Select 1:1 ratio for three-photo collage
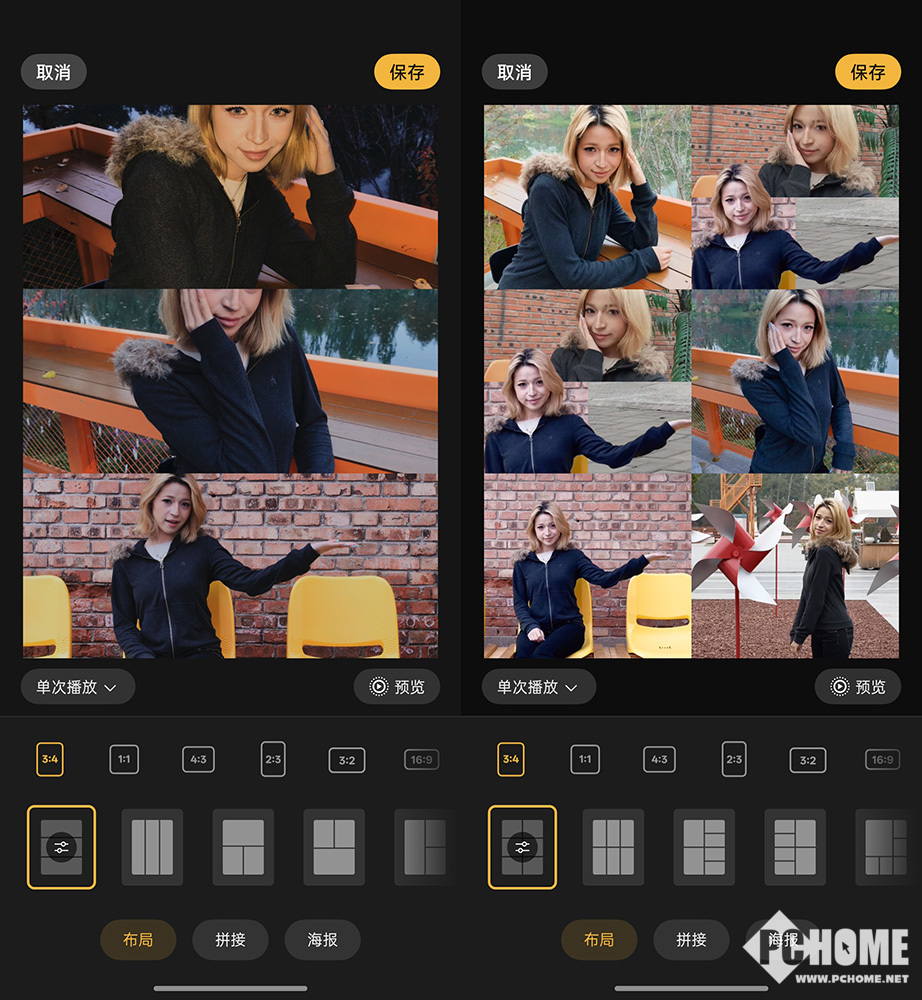 click(x=124, y=759)
